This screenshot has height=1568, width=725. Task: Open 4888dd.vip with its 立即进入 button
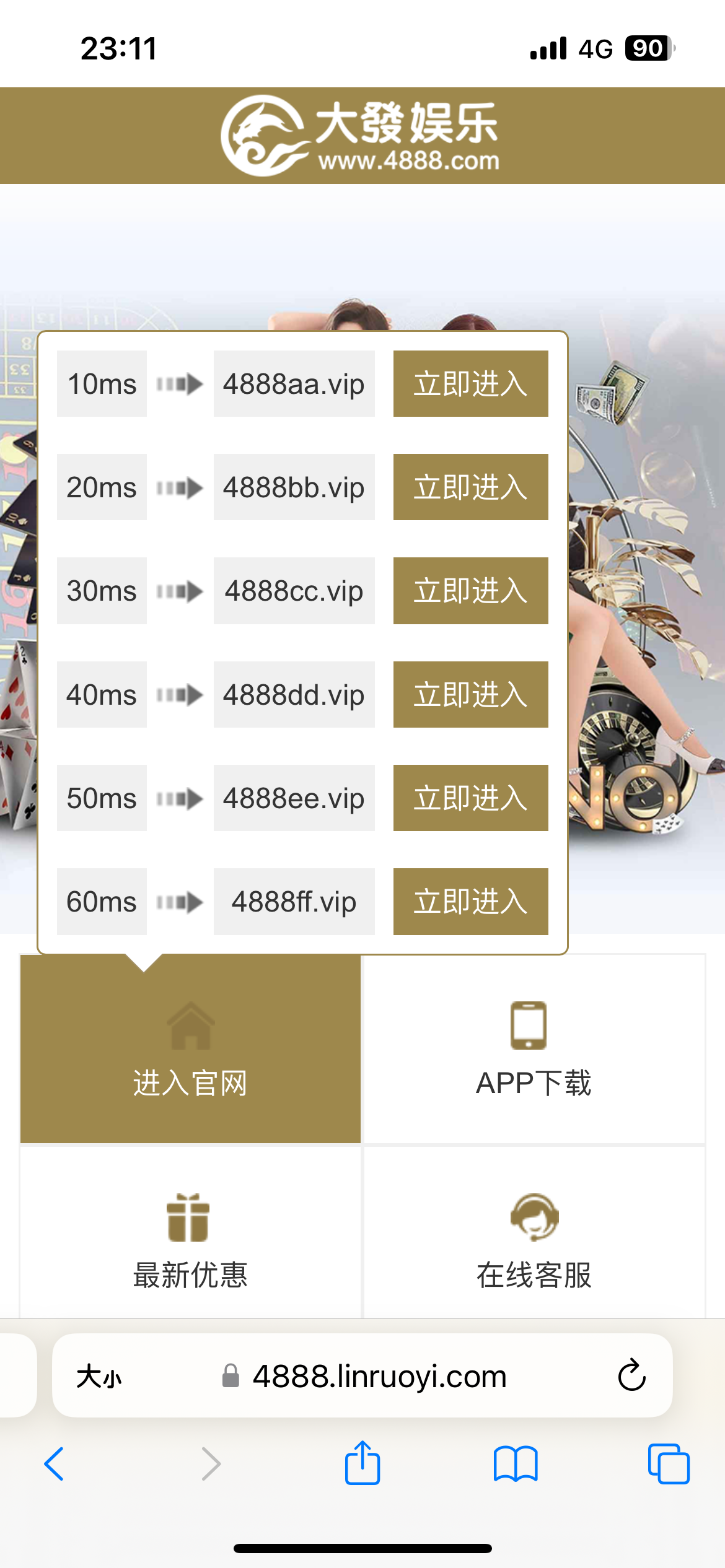point(470,694)
